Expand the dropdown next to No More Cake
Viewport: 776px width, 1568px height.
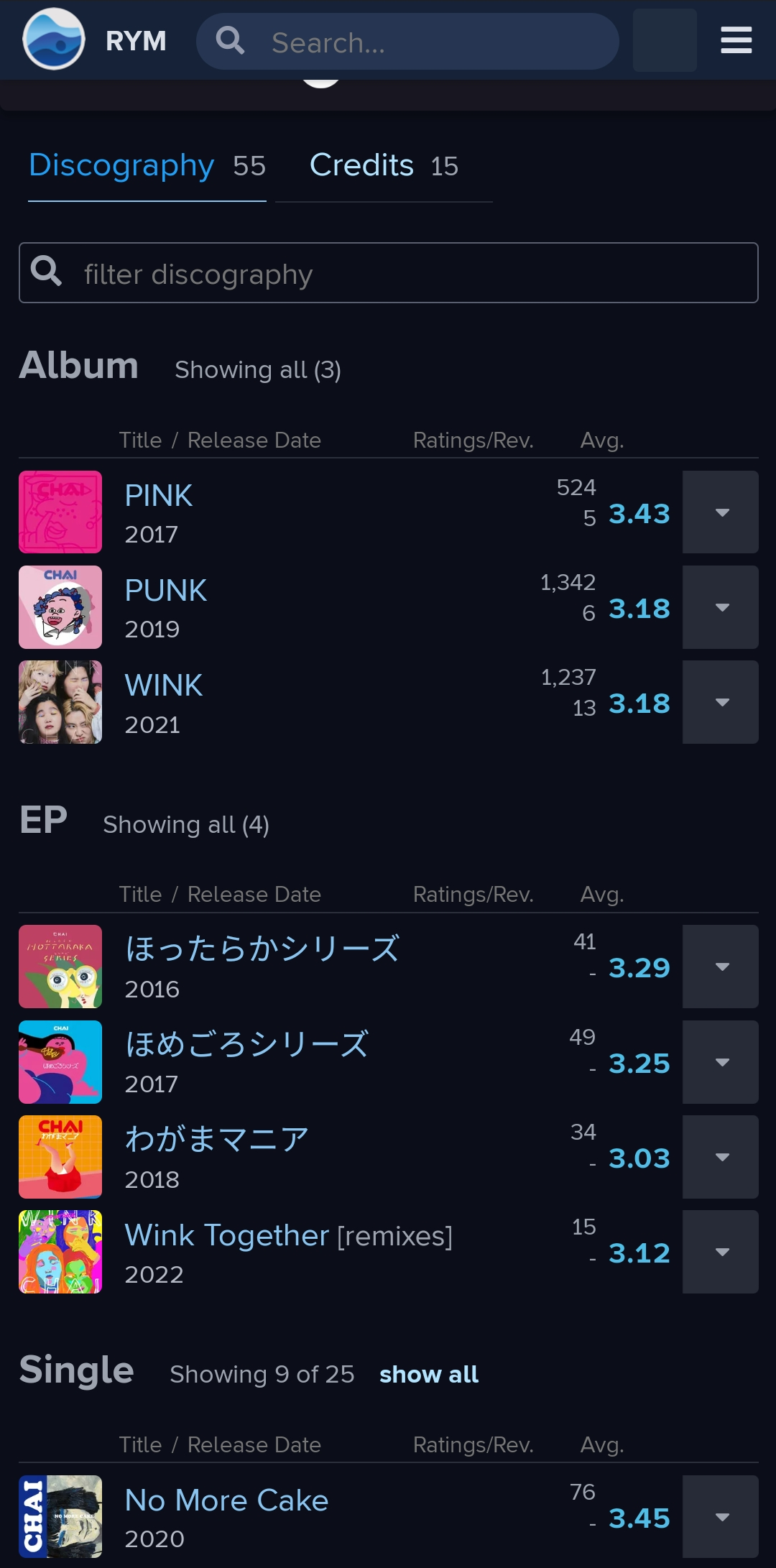pos(720,1517)
